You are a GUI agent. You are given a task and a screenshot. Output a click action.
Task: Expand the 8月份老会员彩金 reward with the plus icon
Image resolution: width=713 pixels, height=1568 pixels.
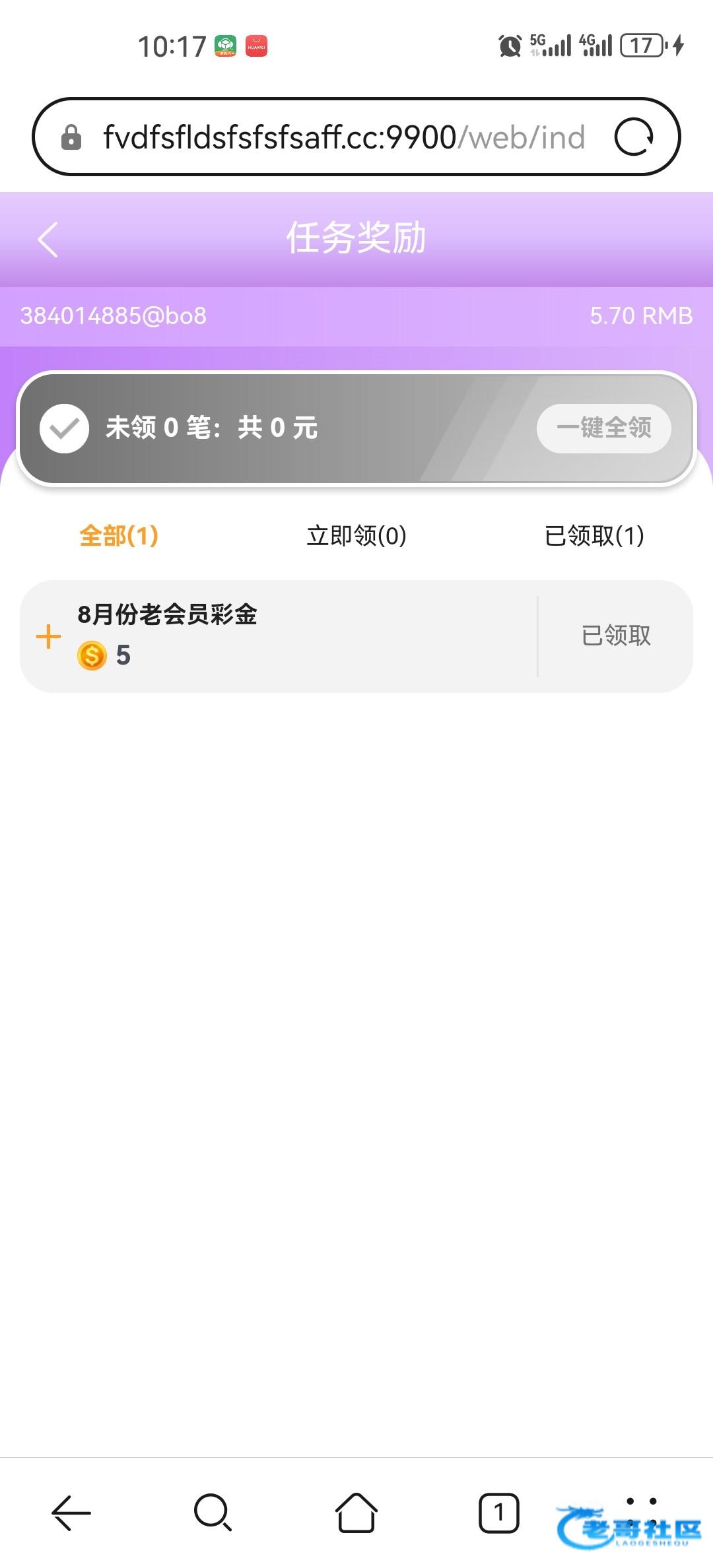click(x=48, y=637)
